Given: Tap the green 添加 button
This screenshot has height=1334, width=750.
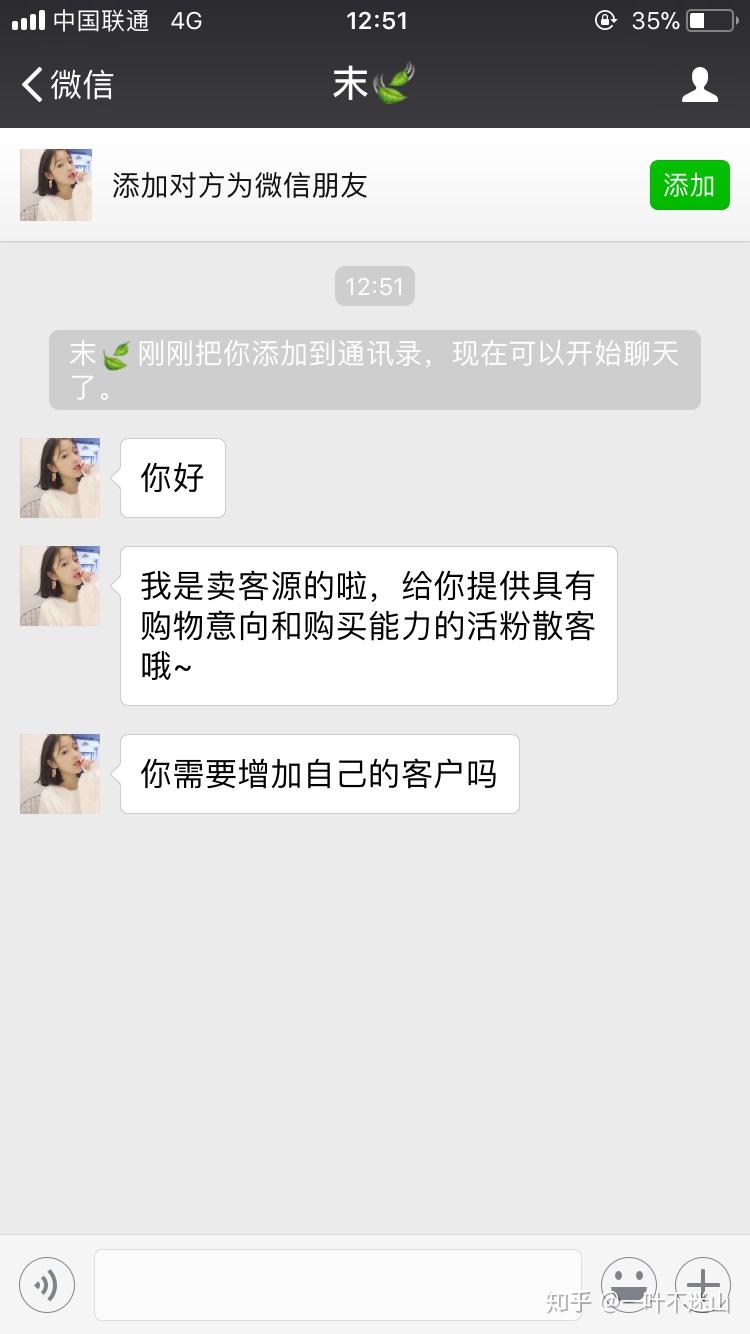Looking at the screenshot, I should click(x=690, y=185).
